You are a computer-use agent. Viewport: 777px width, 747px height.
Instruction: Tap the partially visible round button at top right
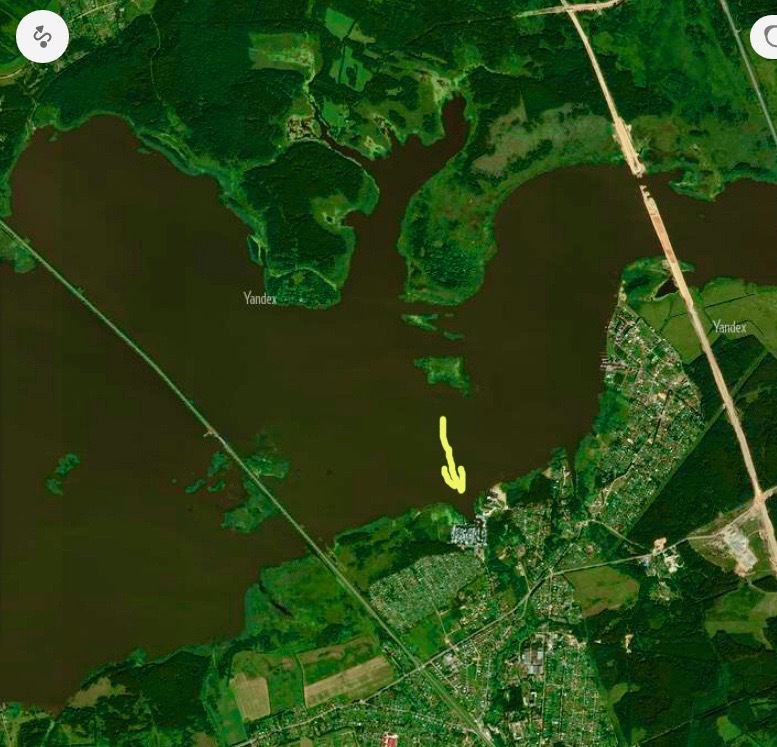pyautogui.click(x=765, y=37)
